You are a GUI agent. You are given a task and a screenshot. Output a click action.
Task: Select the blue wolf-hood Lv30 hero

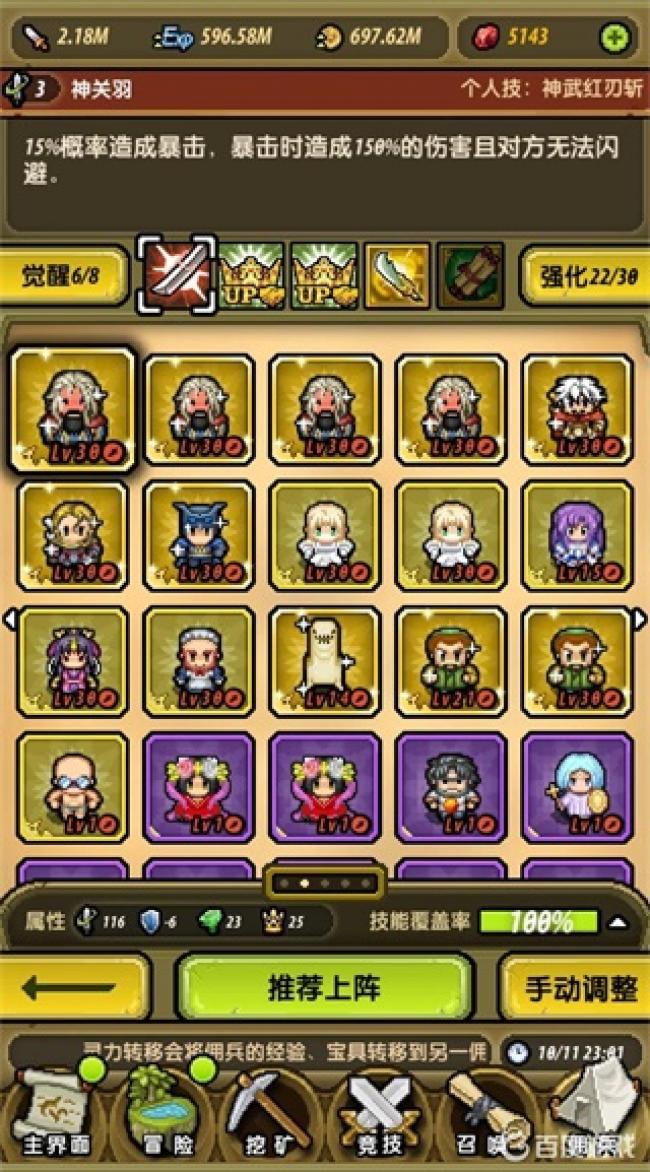tap(199, 535)
